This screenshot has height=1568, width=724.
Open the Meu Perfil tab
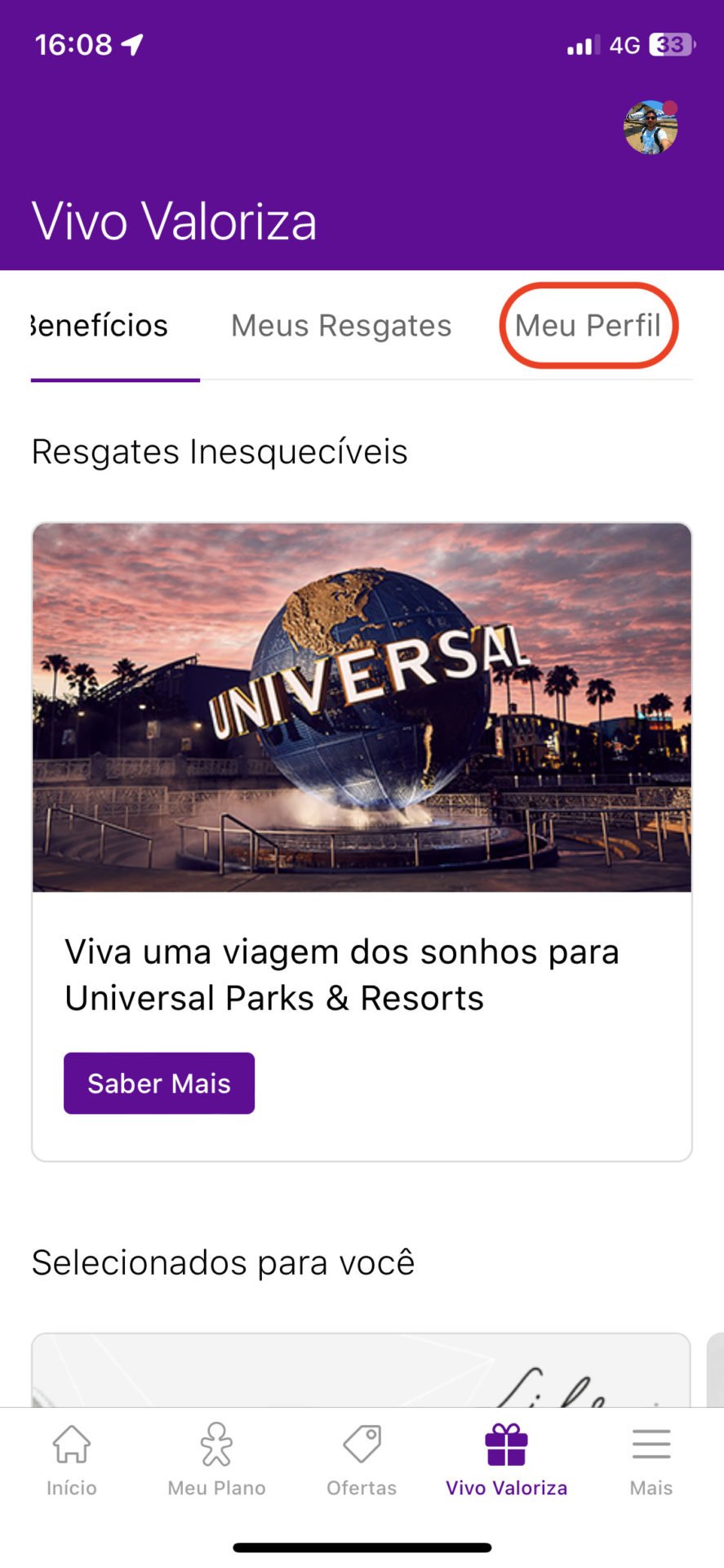588,326
